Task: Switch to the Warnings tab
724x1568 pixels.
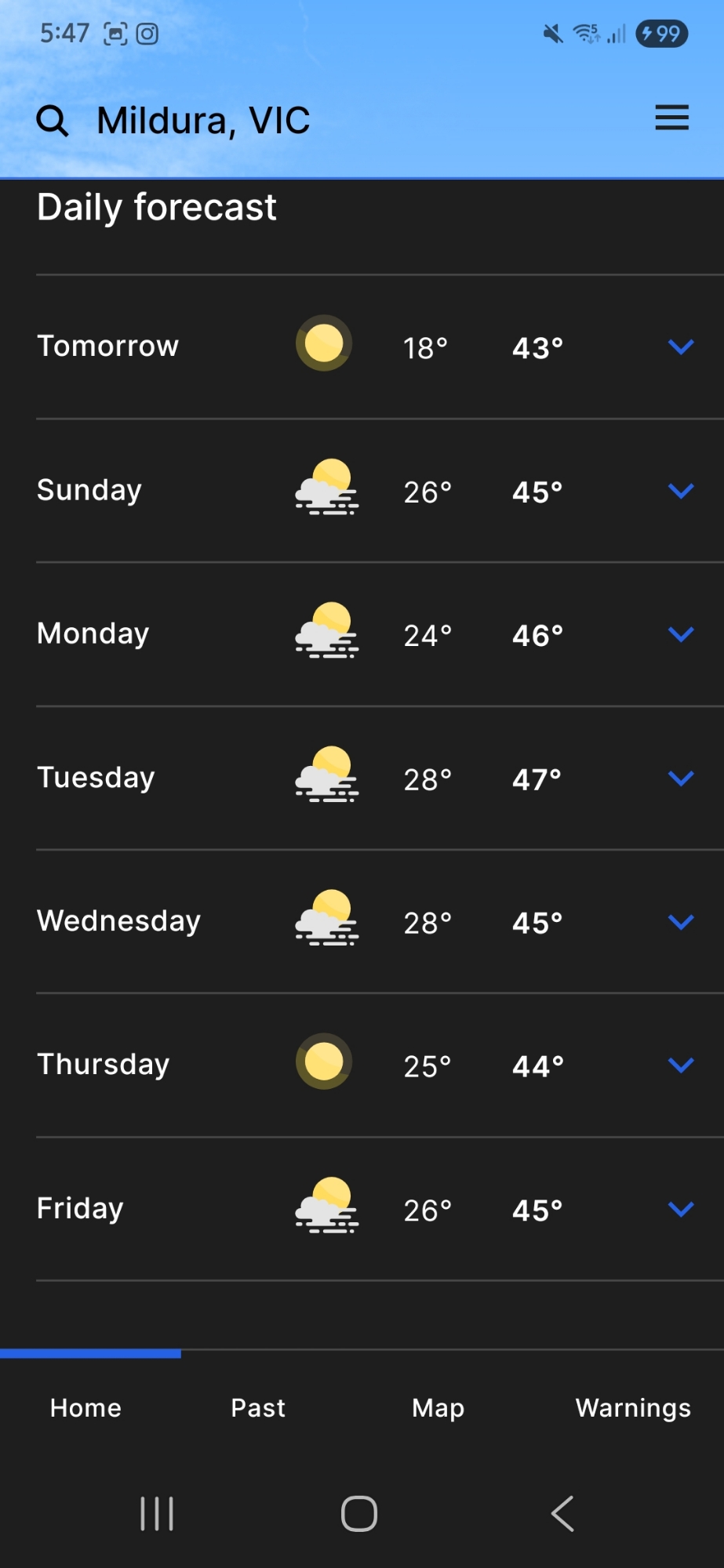Action: click(633, 1408)
